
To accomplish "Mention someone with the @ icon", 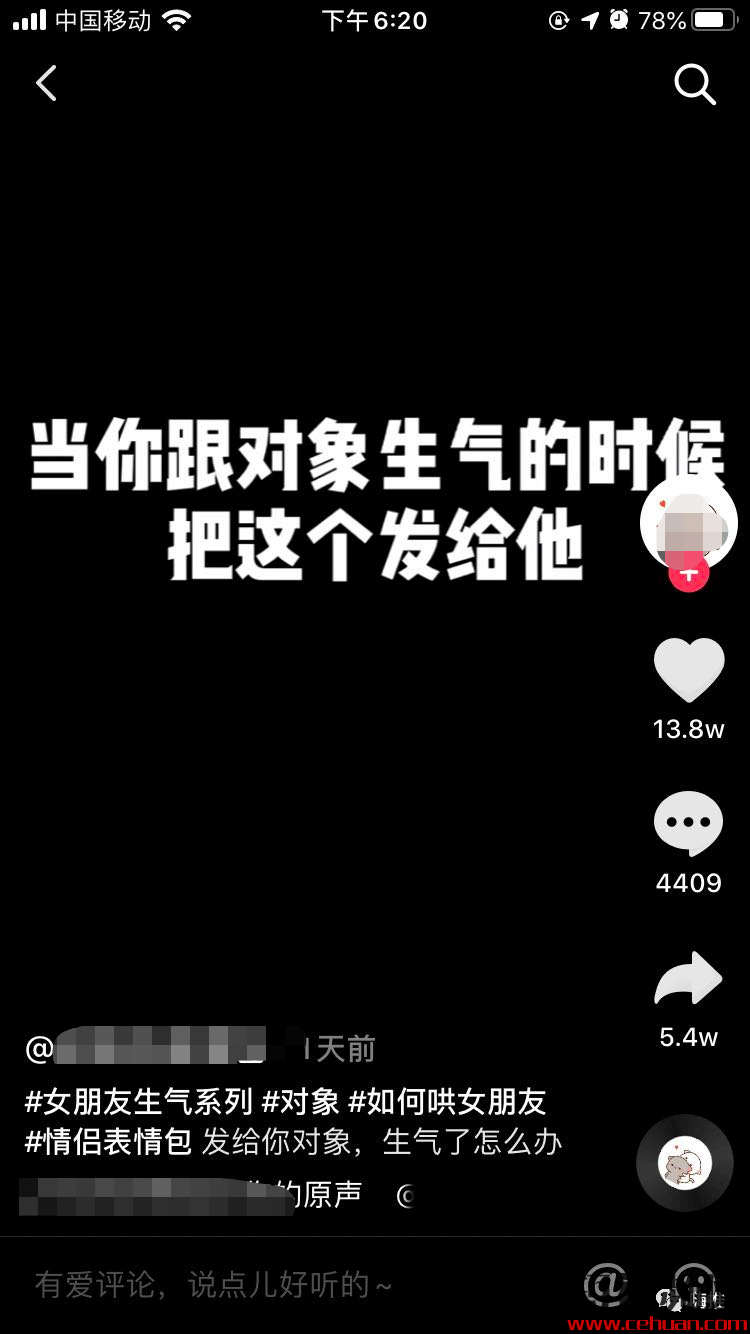I will click(606, 1285).
